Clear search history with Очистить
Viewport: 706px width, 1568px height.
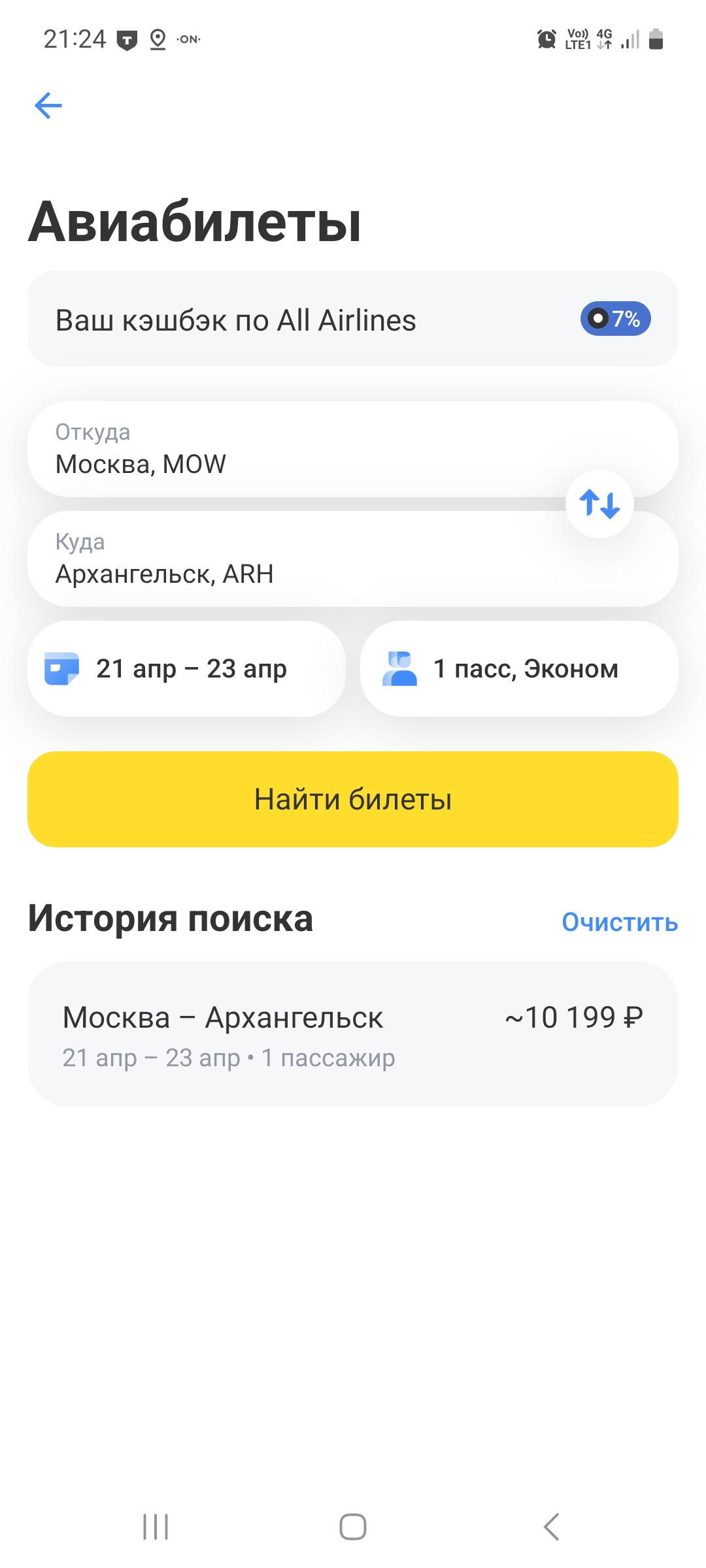coord(619,923)
